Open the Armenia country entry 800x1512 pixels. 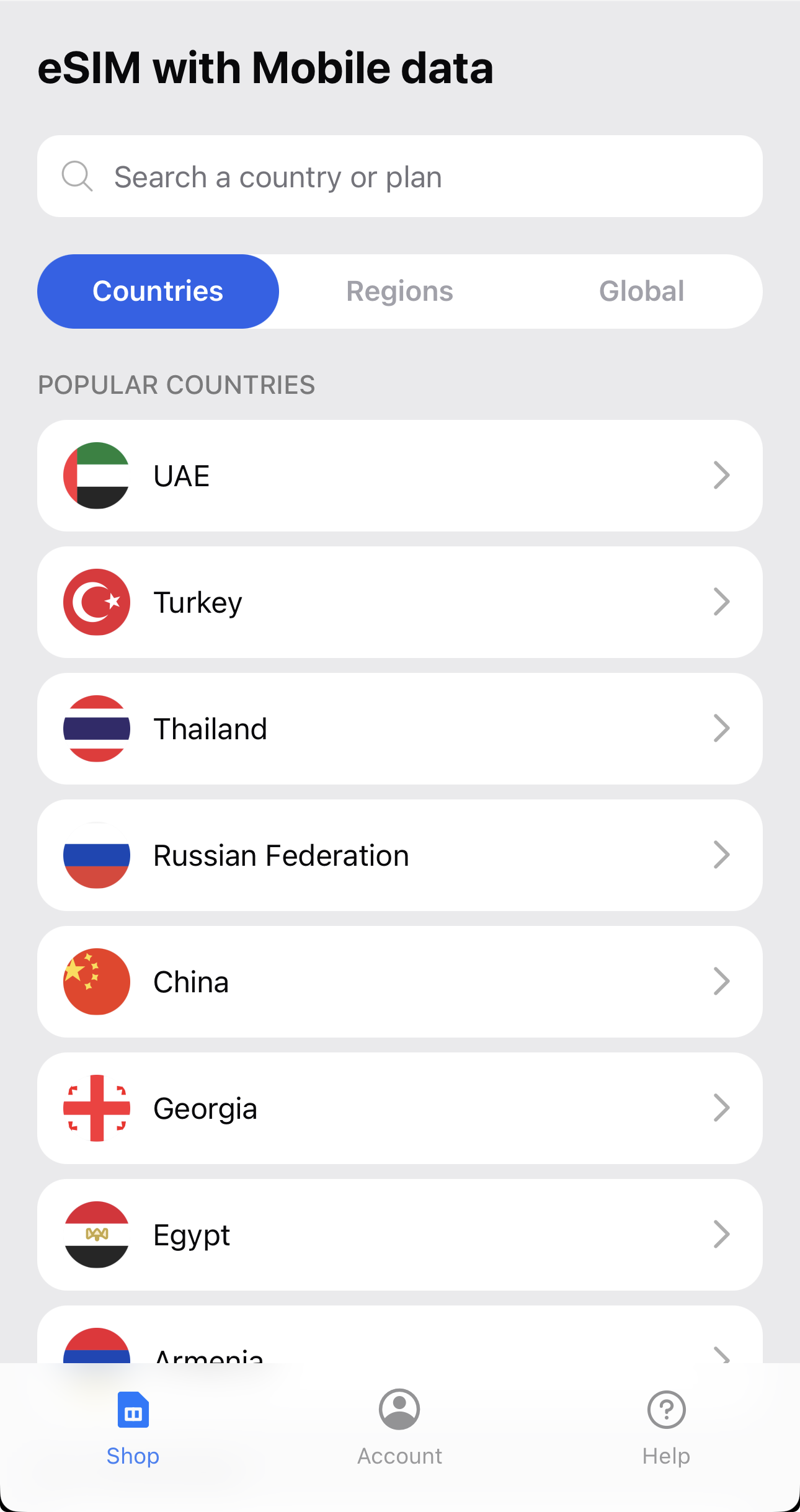[x=400, y=1352]
